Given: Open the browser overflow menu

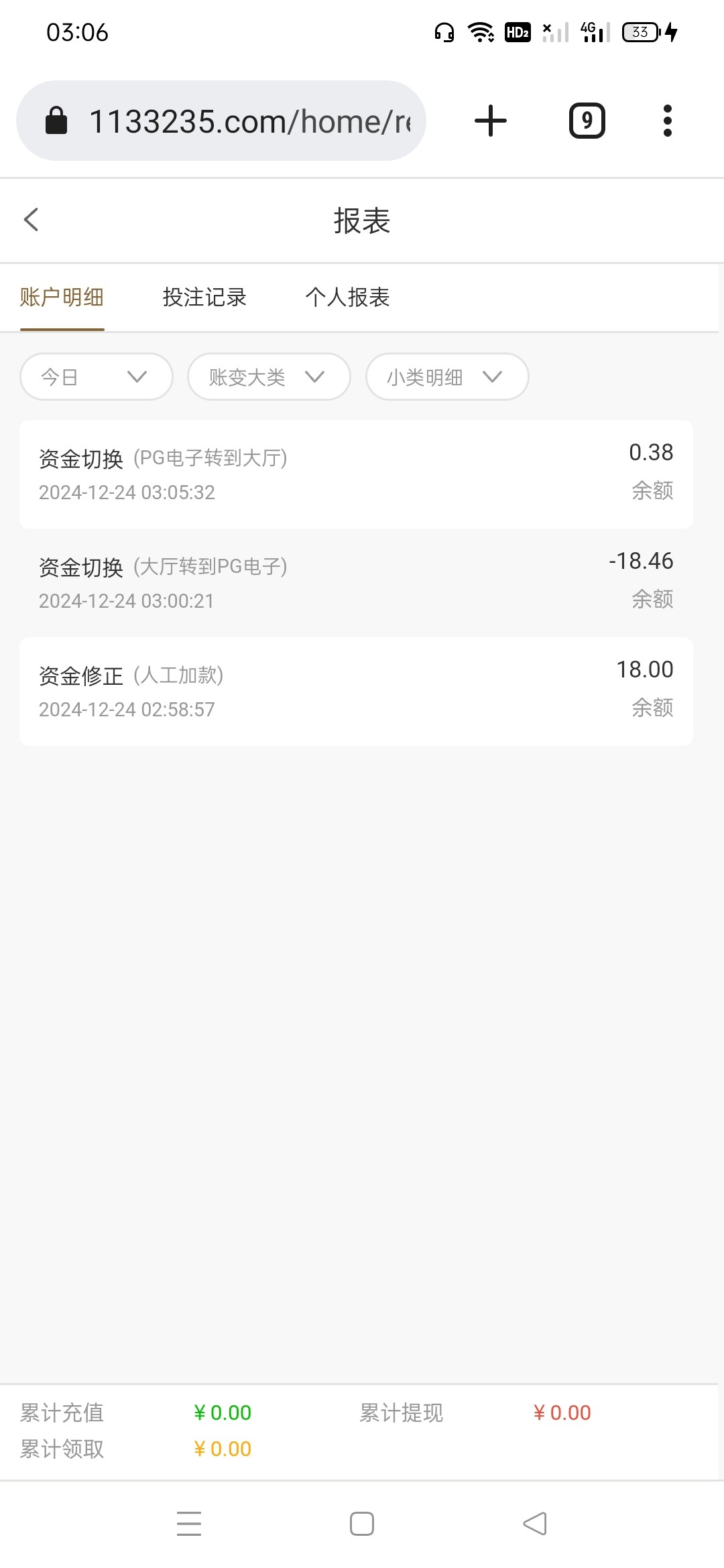Looking at the screenshot, I should click(x=667, y=121).
